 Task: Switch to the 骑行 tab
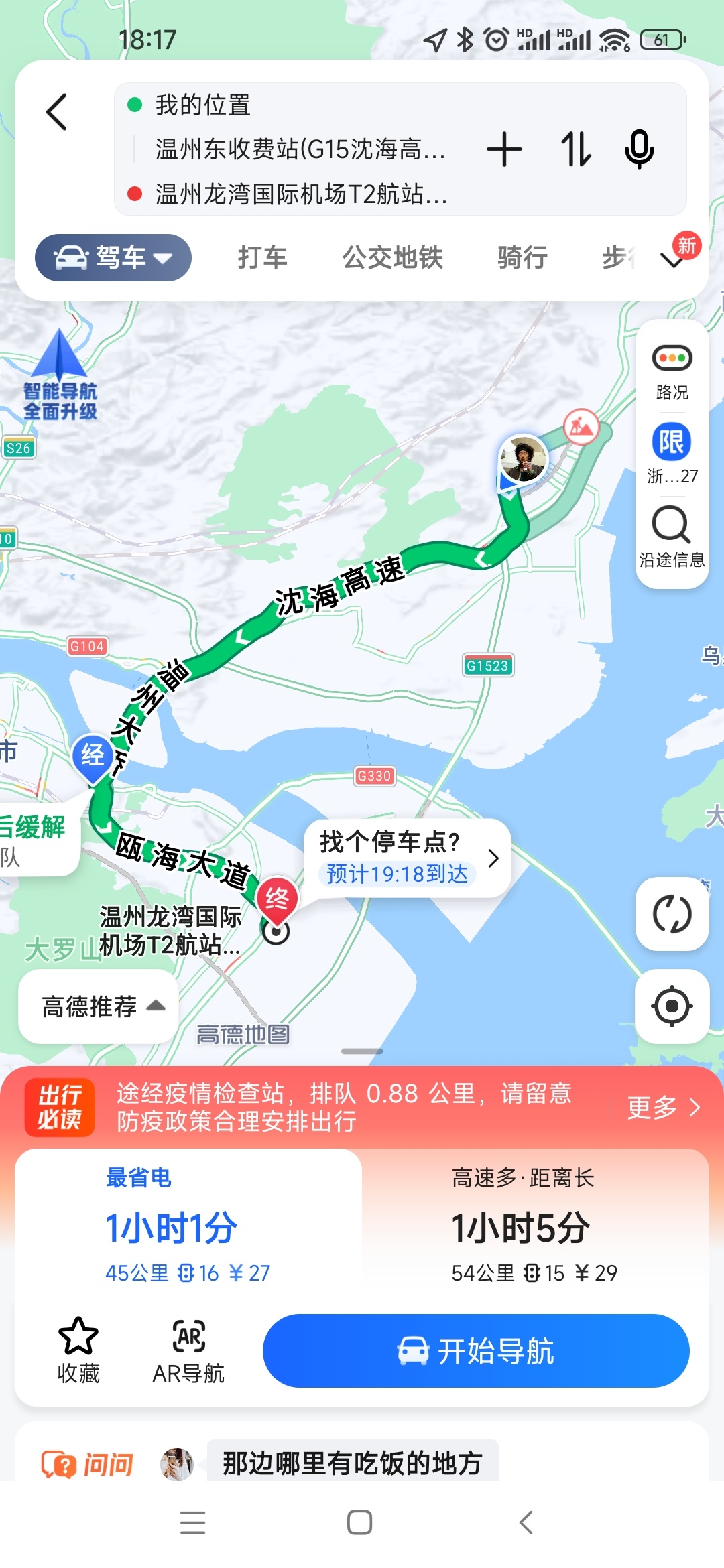(522, 257)
